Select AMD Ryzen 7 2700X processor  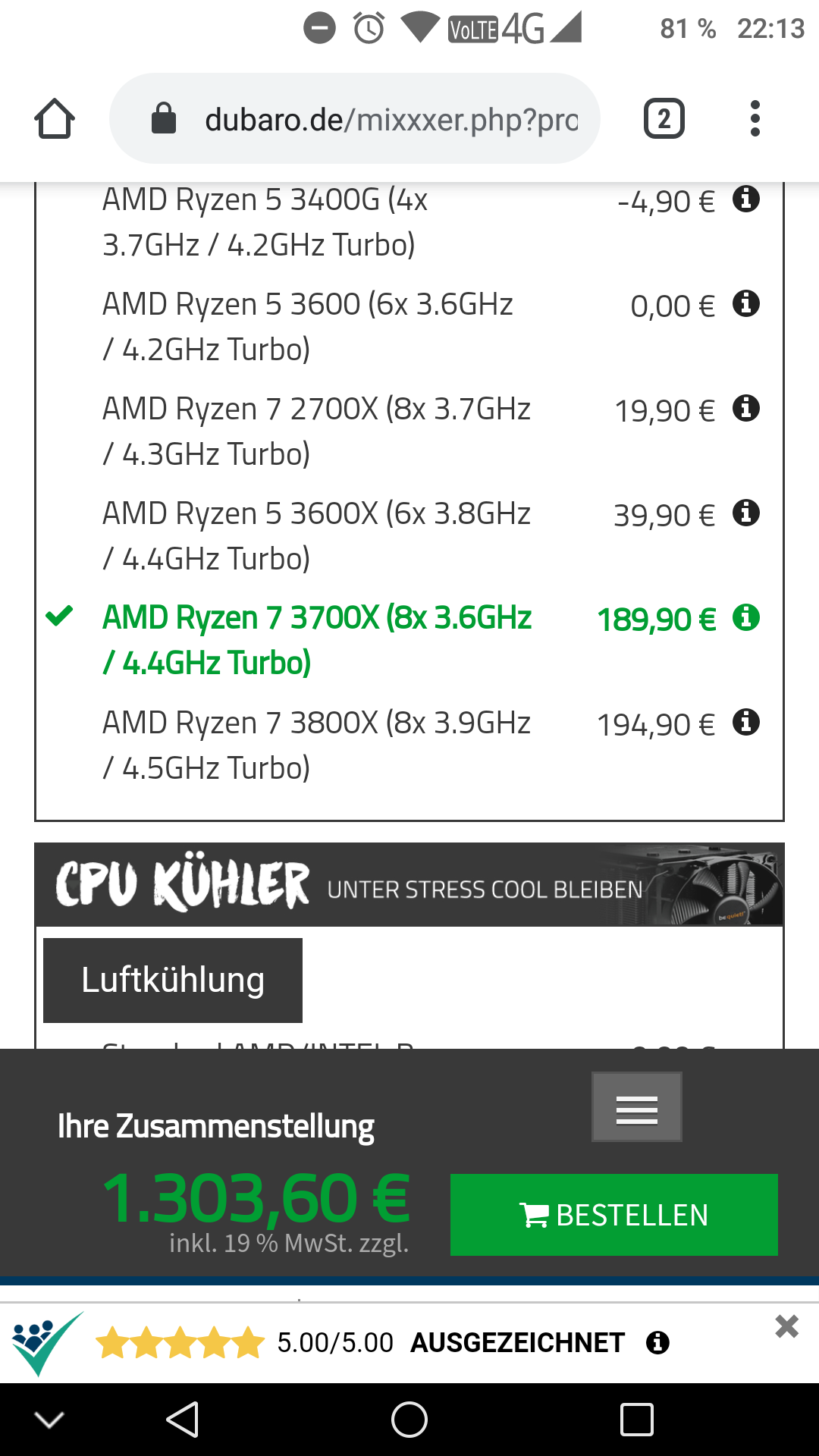coord(316,431)
